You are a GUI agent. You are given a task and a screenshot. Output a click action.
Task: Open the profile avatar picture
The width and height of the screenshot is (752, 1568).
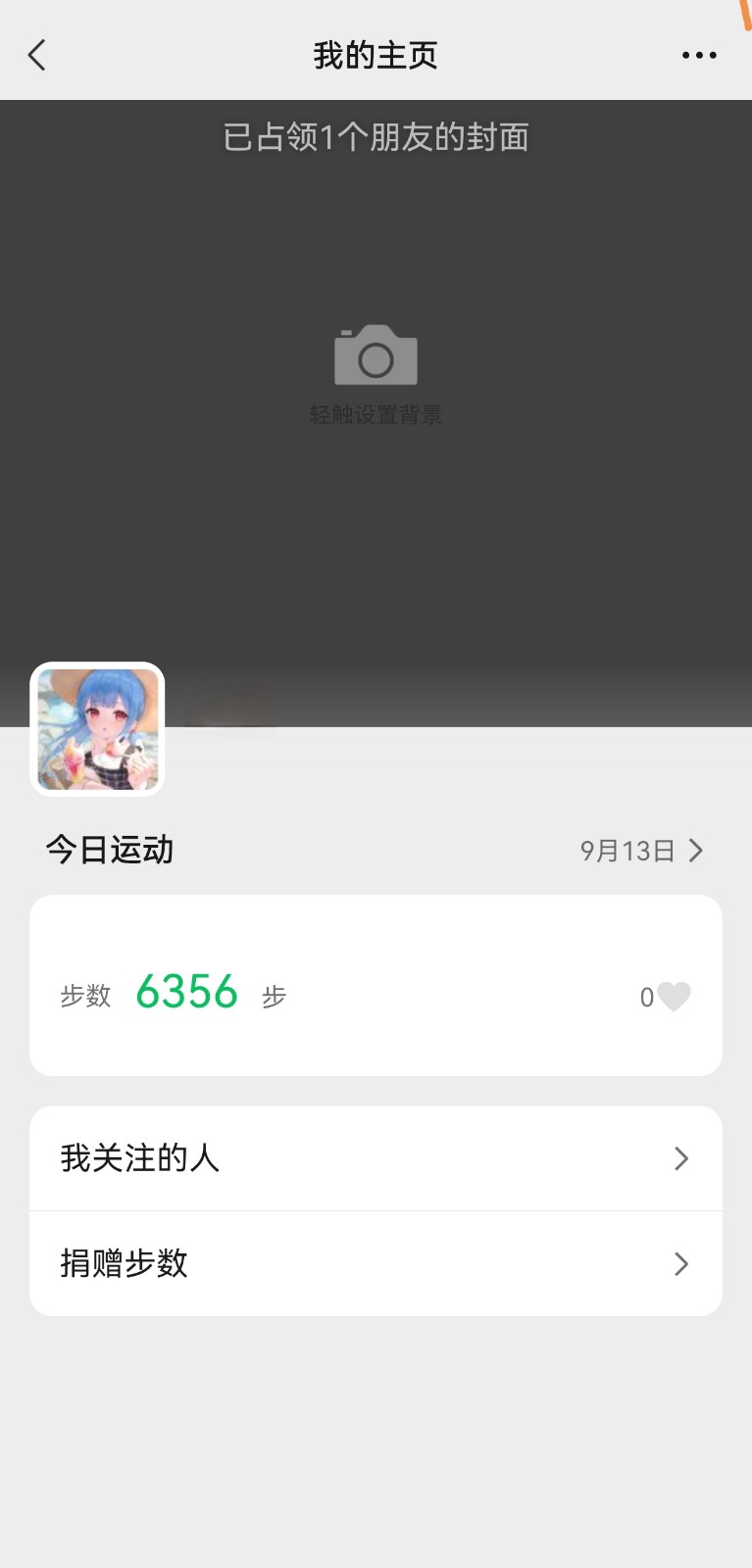pyautogui.click(x=98, y=729)
